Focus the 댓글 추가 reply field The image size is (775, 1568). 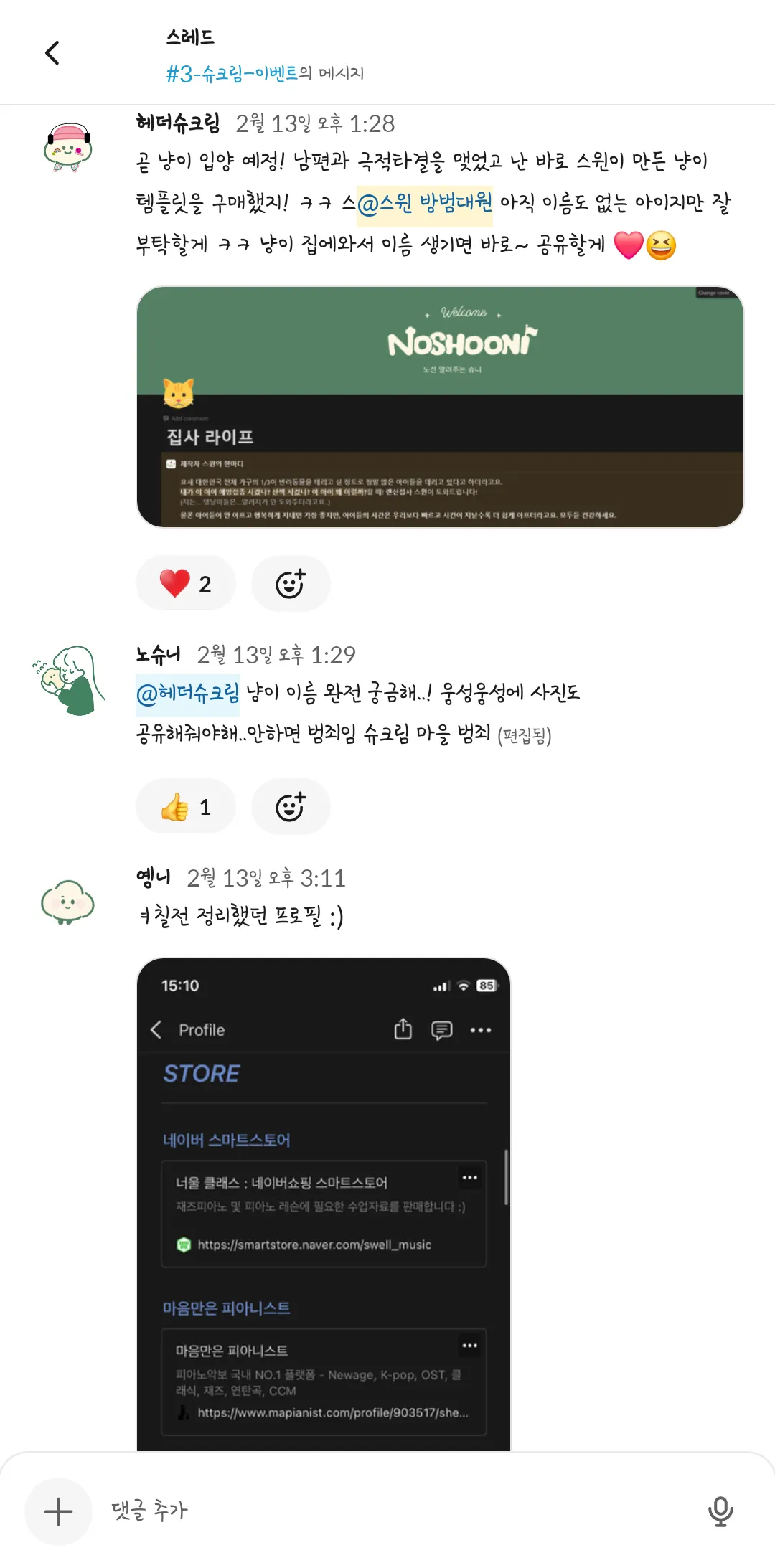(x=395, y=1511)
